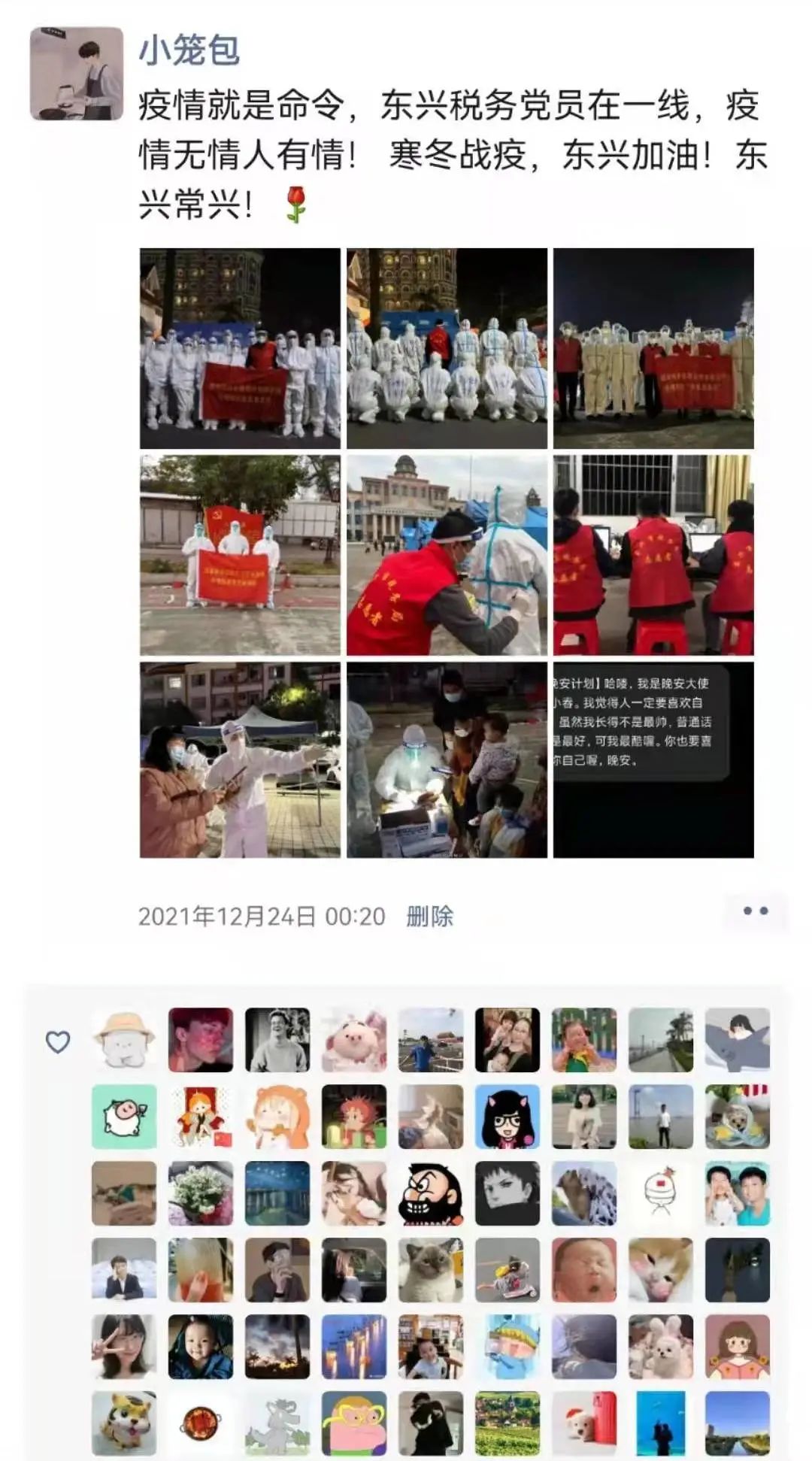Open liker with black-haired glasses cartoon girl avatar
Screen dimensions: 812x1461
click(x=507, y=1117)
